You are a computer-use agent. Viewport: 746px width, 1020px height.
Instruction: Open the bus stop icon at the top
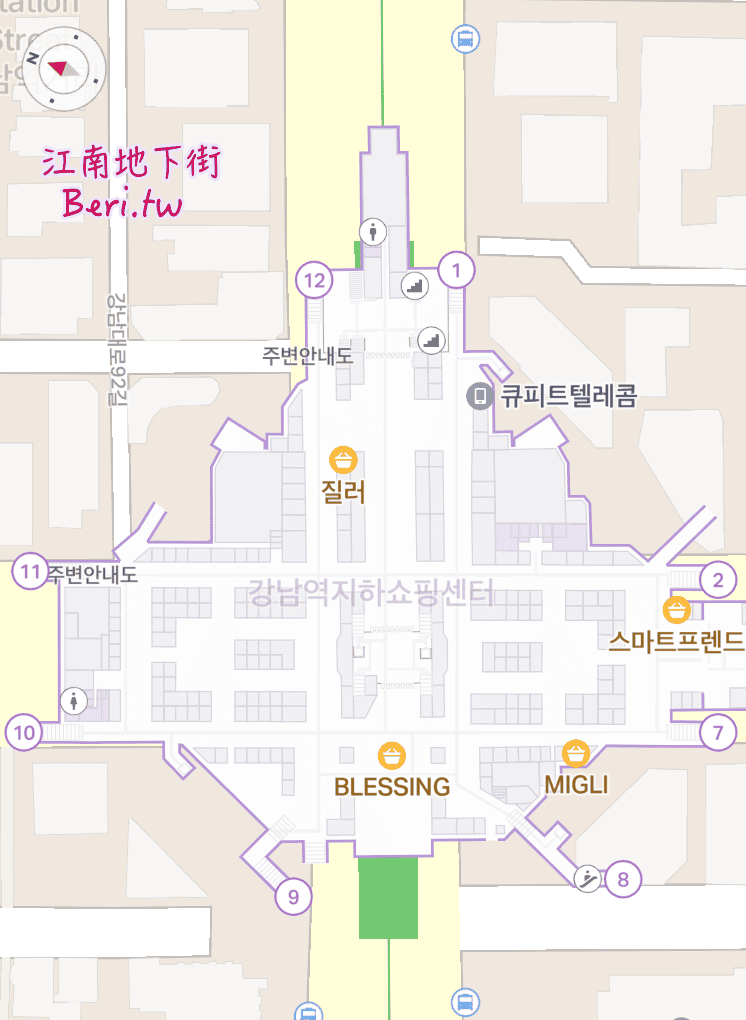(x=464, y=39)
